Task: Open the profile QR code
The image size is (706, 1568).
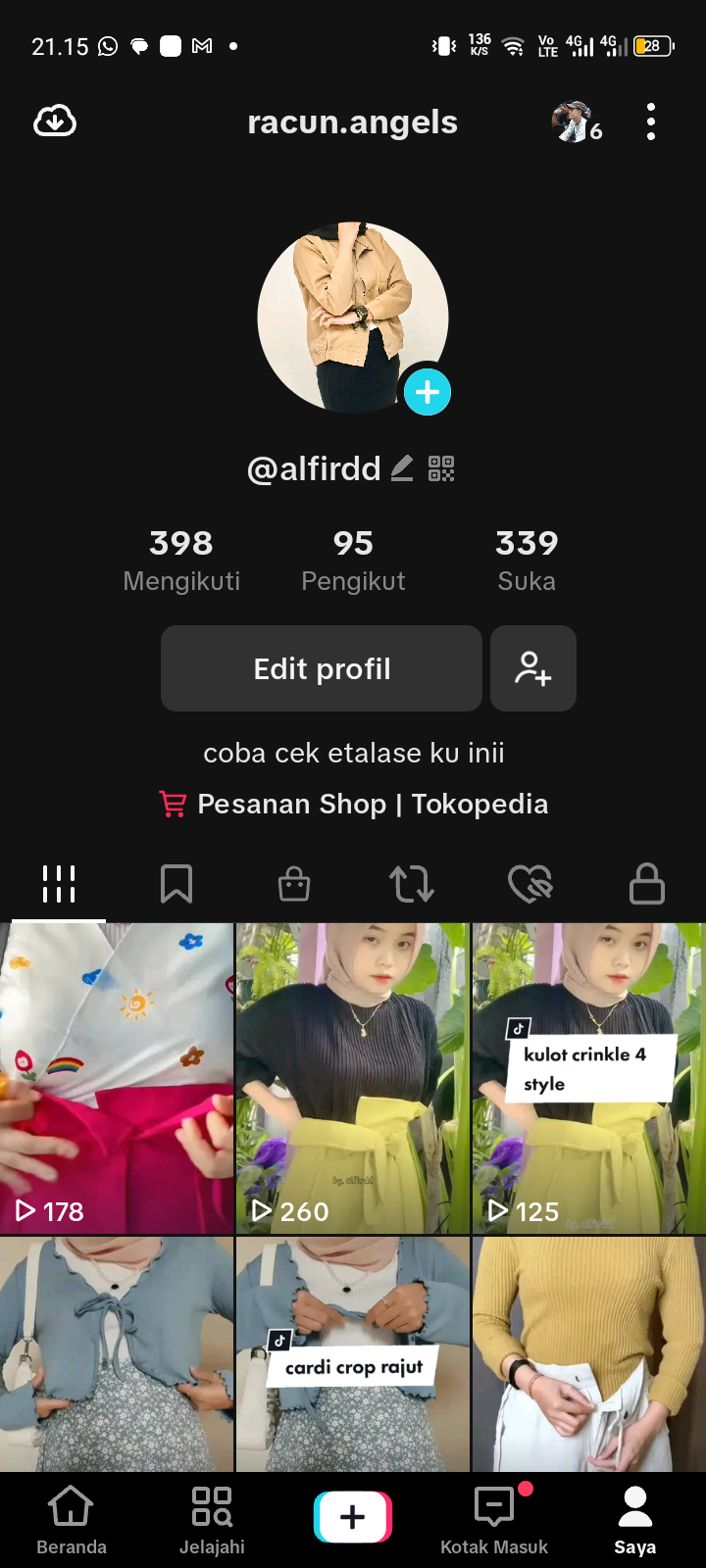Action: point(441,468)
